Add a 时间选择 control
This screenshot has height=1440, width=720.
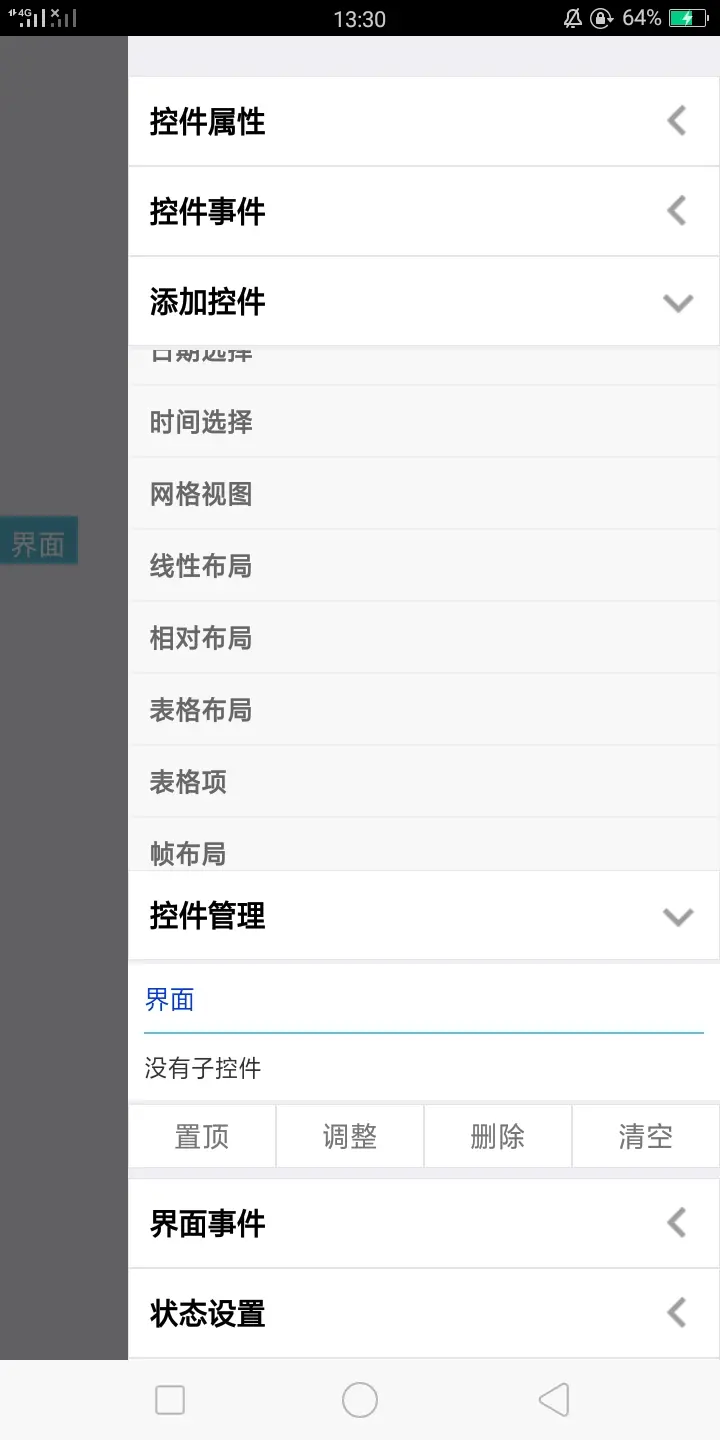pos(423,422)
